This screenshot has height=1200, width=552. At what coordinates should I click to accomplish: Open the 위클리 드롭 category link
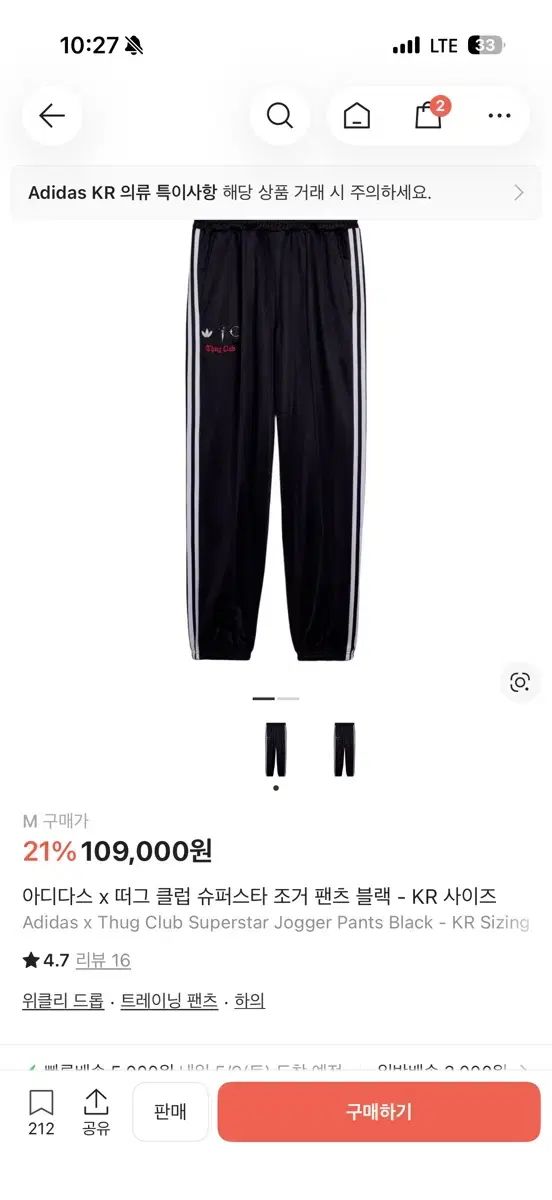click(63, 1000)
